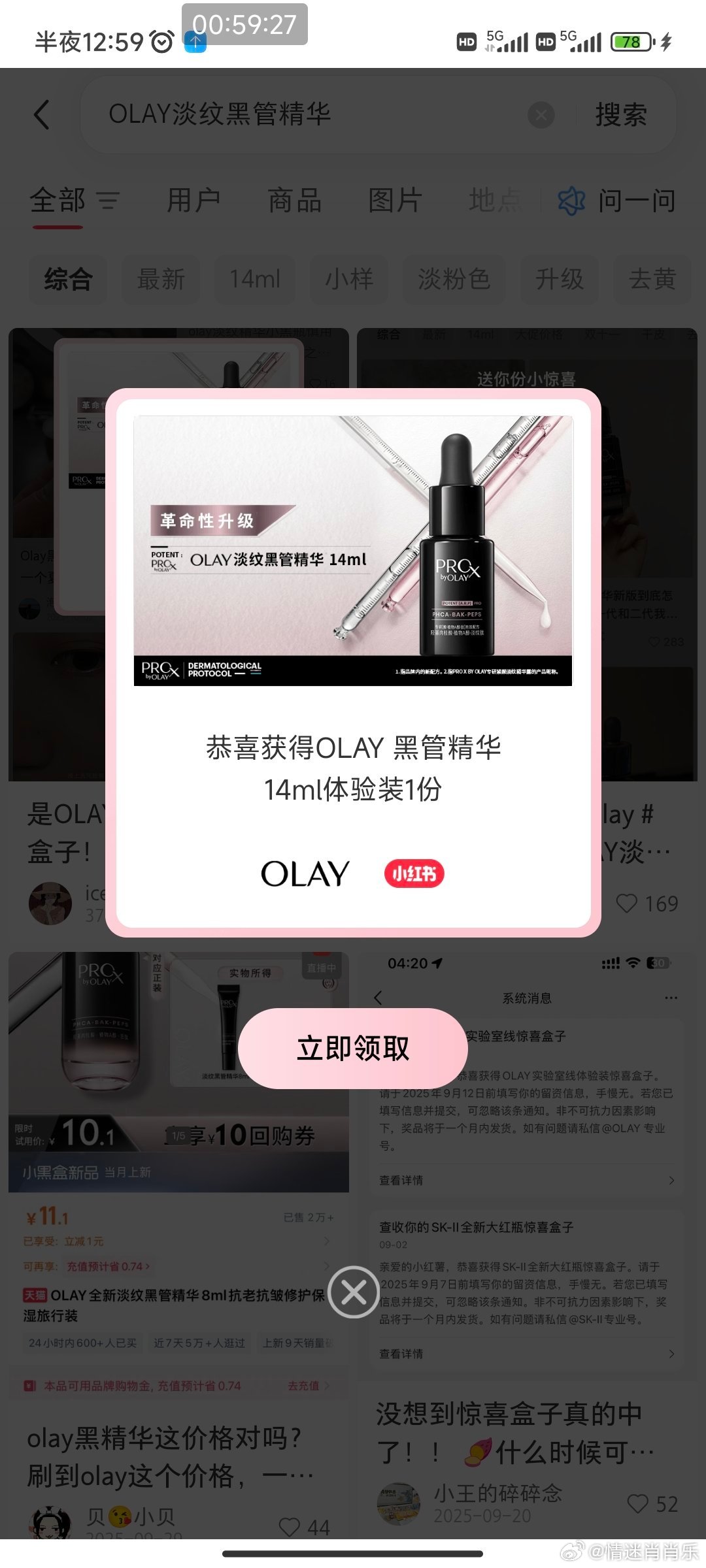Select the 升级 filter chip

[x=560, y=280]
